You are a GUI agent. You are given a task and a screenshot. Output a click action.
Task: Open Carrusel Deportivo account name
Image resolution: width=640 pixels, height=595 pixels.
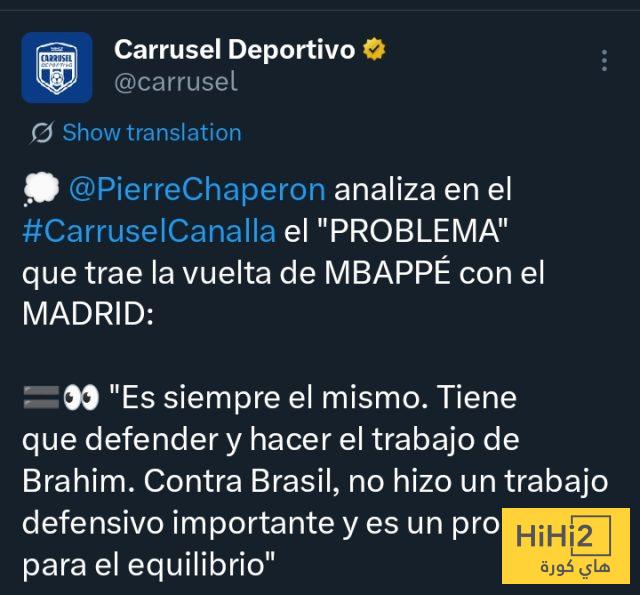[234, 48]
